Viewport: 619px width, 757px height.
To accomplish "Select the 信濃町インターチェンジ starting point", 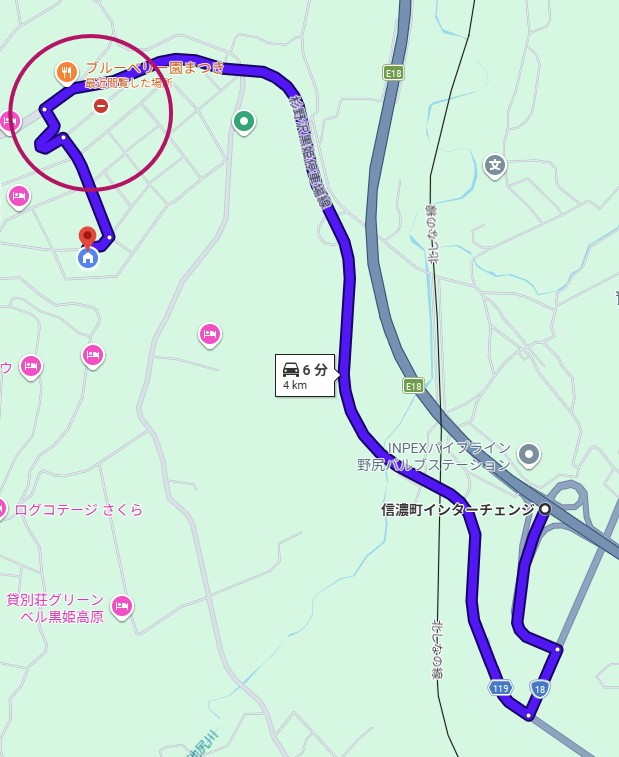I will click(545, 510).
